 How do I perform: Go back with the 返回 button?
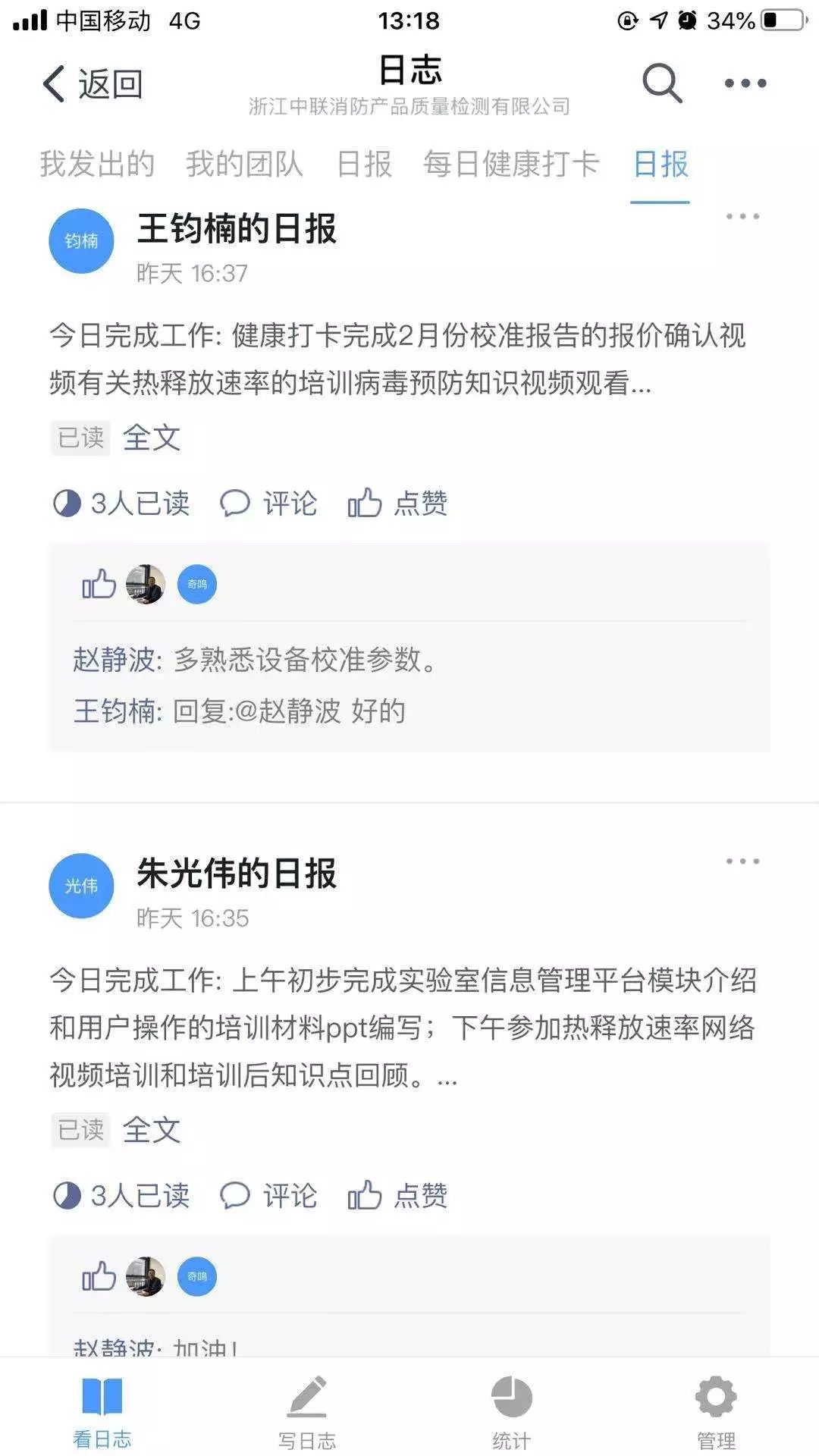93,83
